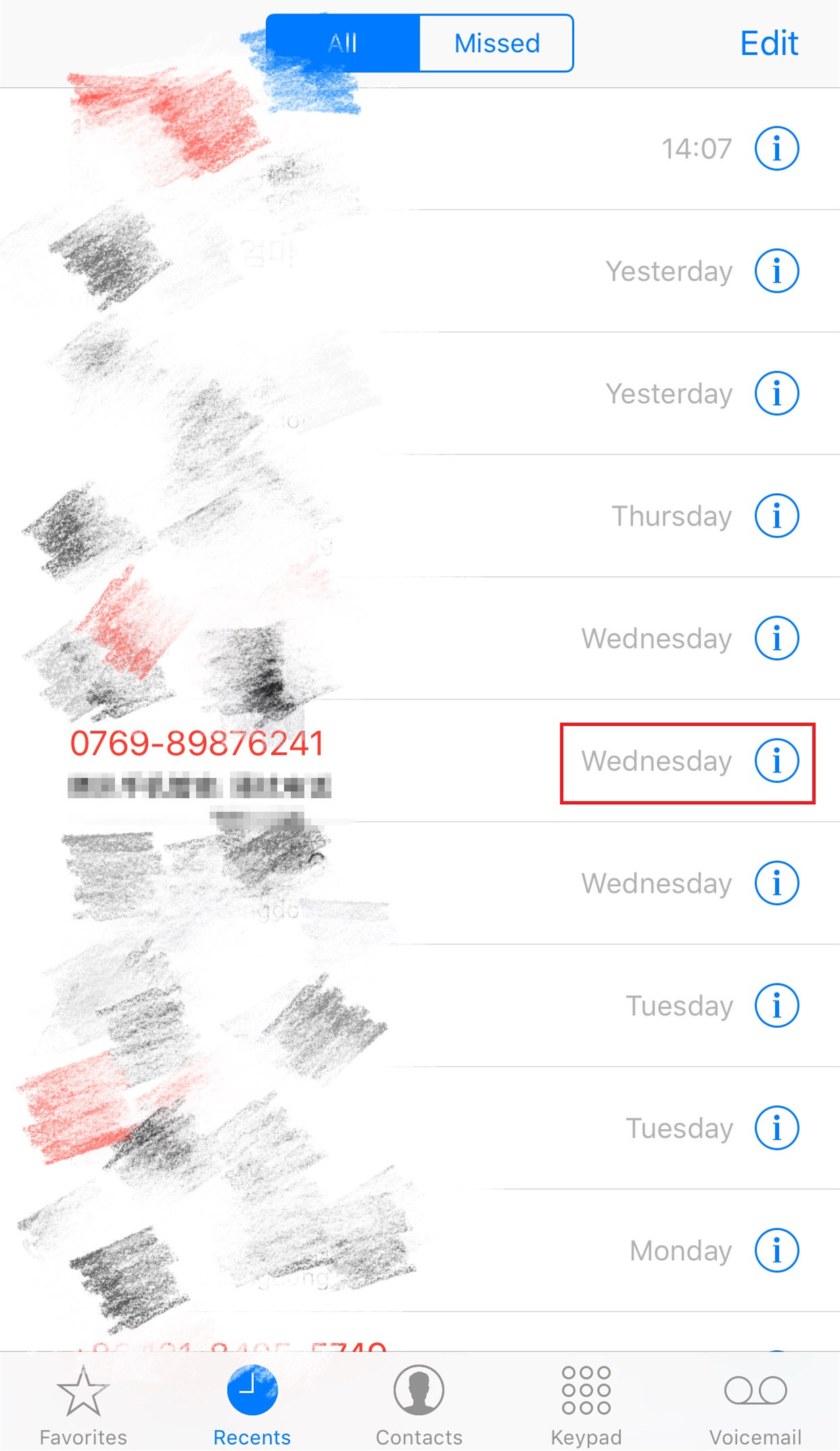Image resolution: width=840 pixels, height=1451 pixels.
Task: Open the Keypad tab
Action: (586, 1404)
